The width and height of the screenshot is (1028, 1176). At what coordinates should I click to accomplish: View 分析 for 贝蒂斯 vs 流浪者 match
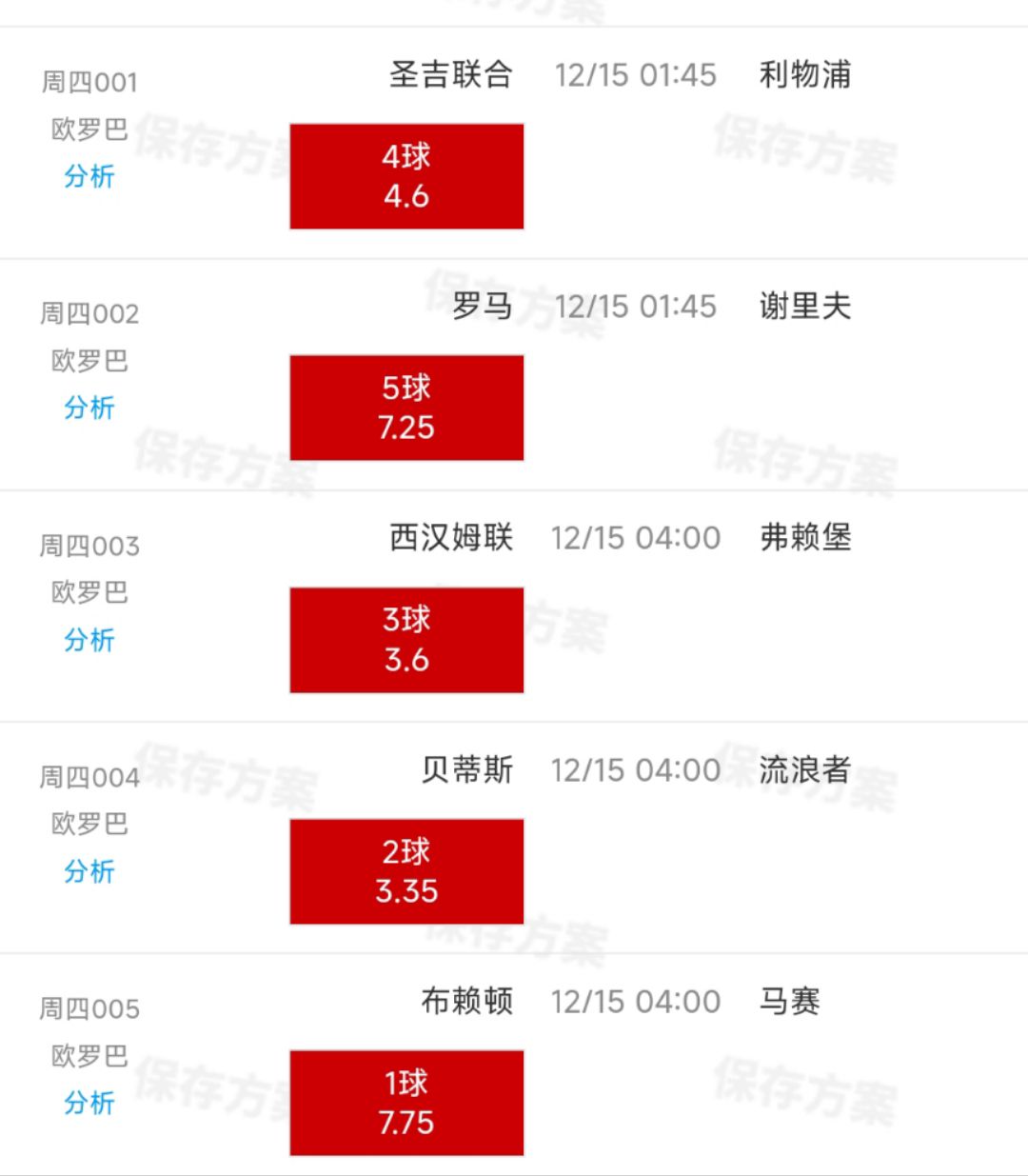coord(89,871)
